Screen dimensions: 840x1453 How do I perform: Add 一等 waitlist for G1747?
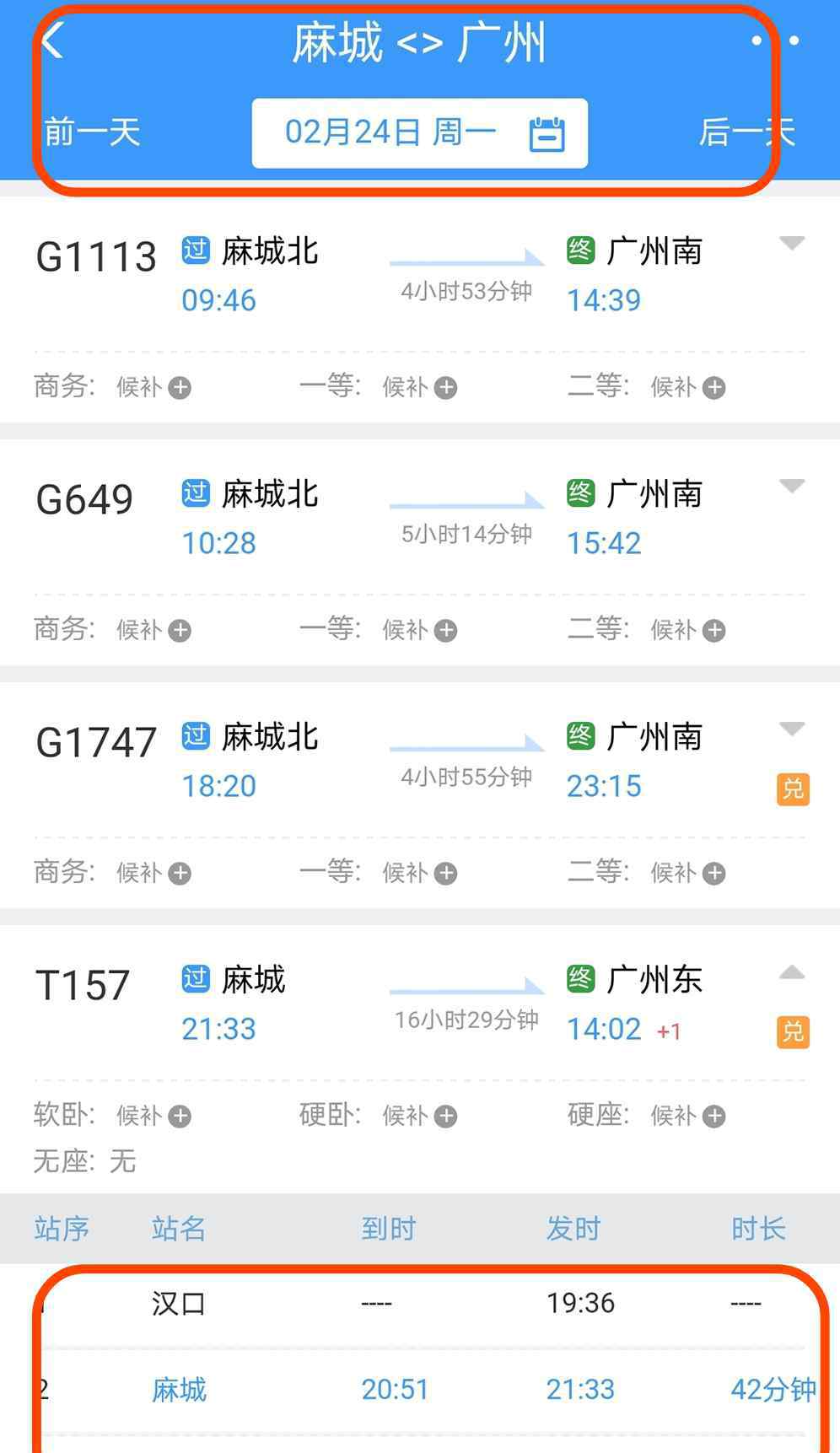[x=445, y=874]
